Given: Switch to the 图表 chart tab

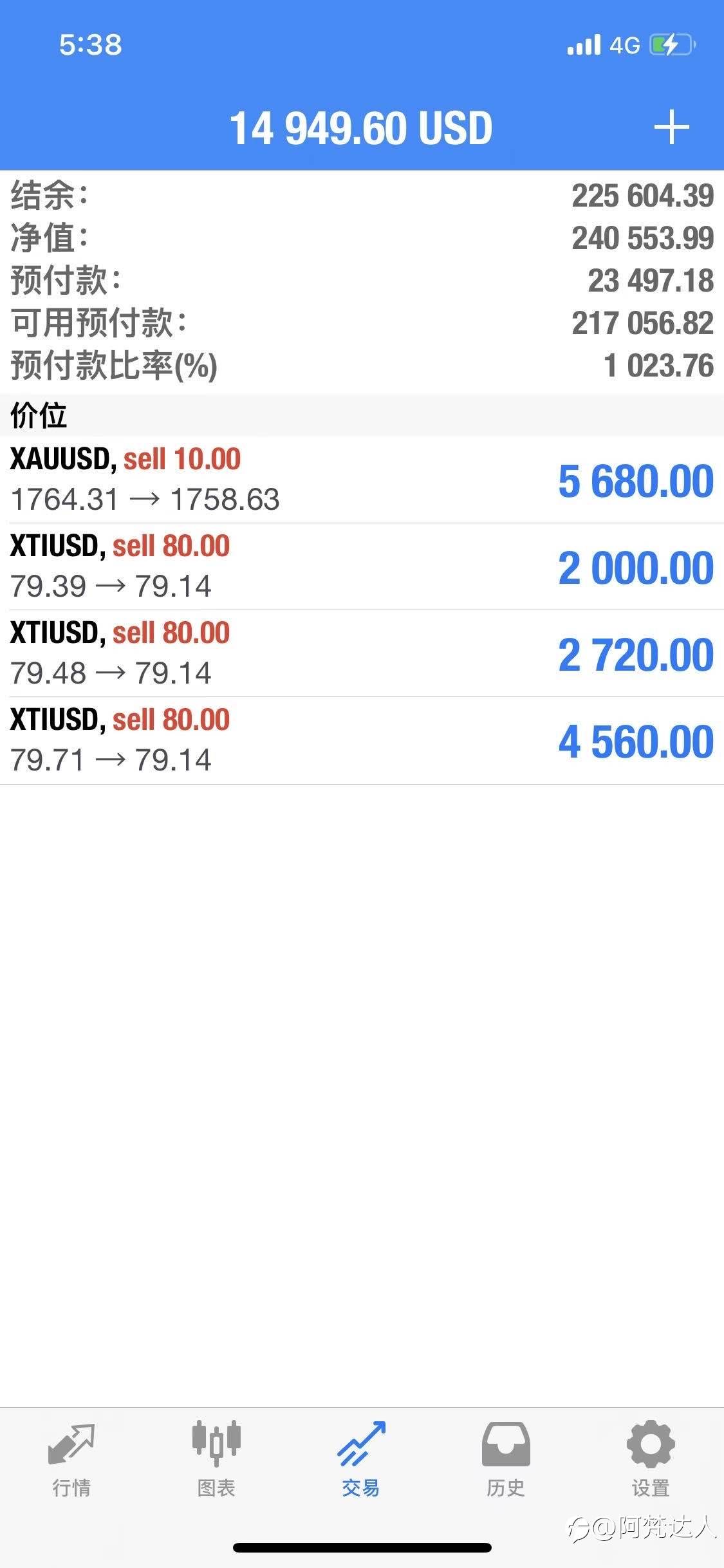Looking at the screenshot, I should tap(216, 1459).
